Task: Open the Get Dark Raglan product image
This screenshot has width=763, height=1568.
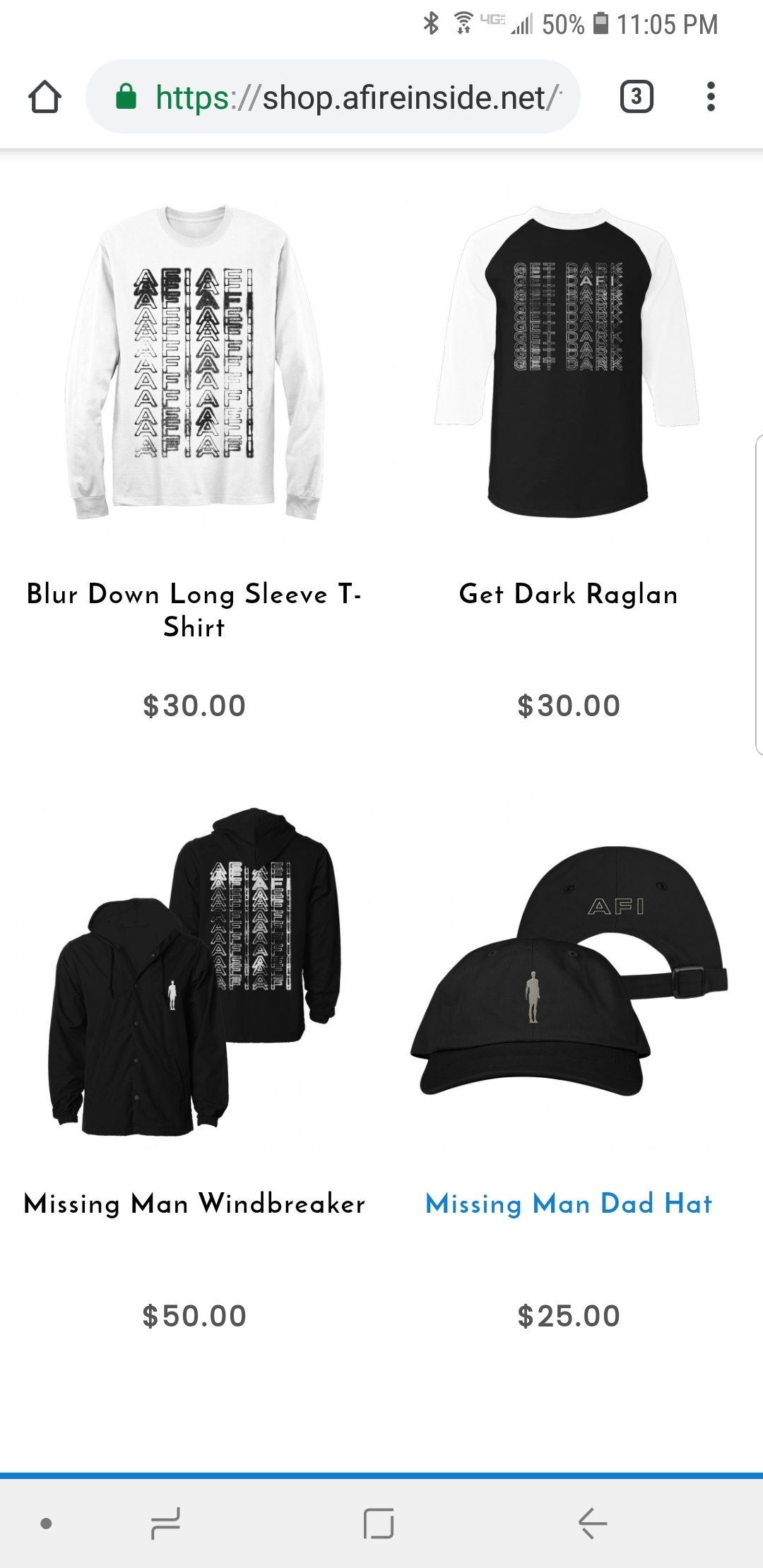Action: (x=569, y=362)
